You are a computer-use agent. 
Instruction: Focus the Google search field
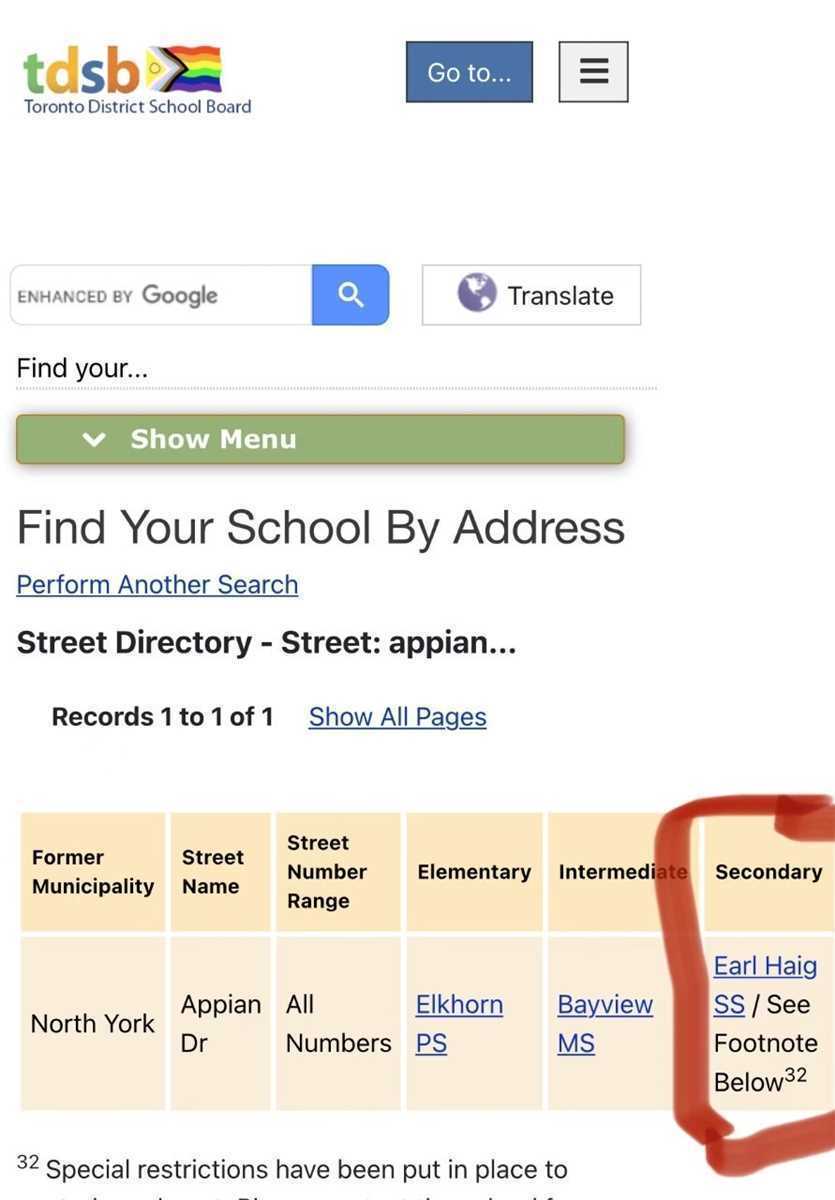click(x=161, y=295)
